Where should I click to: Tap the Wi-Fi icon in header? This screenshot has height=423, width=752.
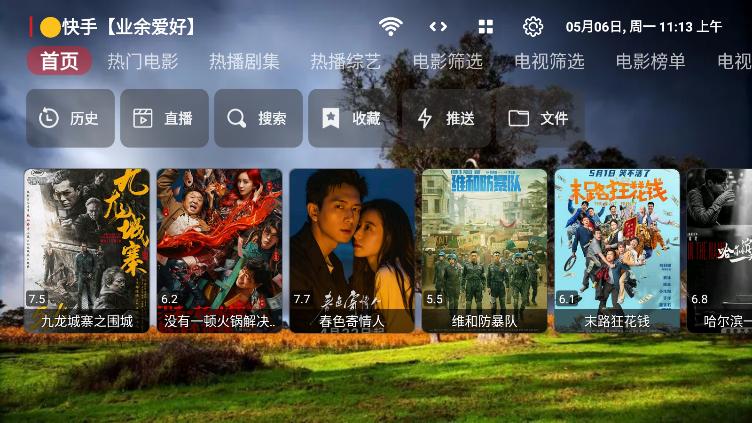390,26
